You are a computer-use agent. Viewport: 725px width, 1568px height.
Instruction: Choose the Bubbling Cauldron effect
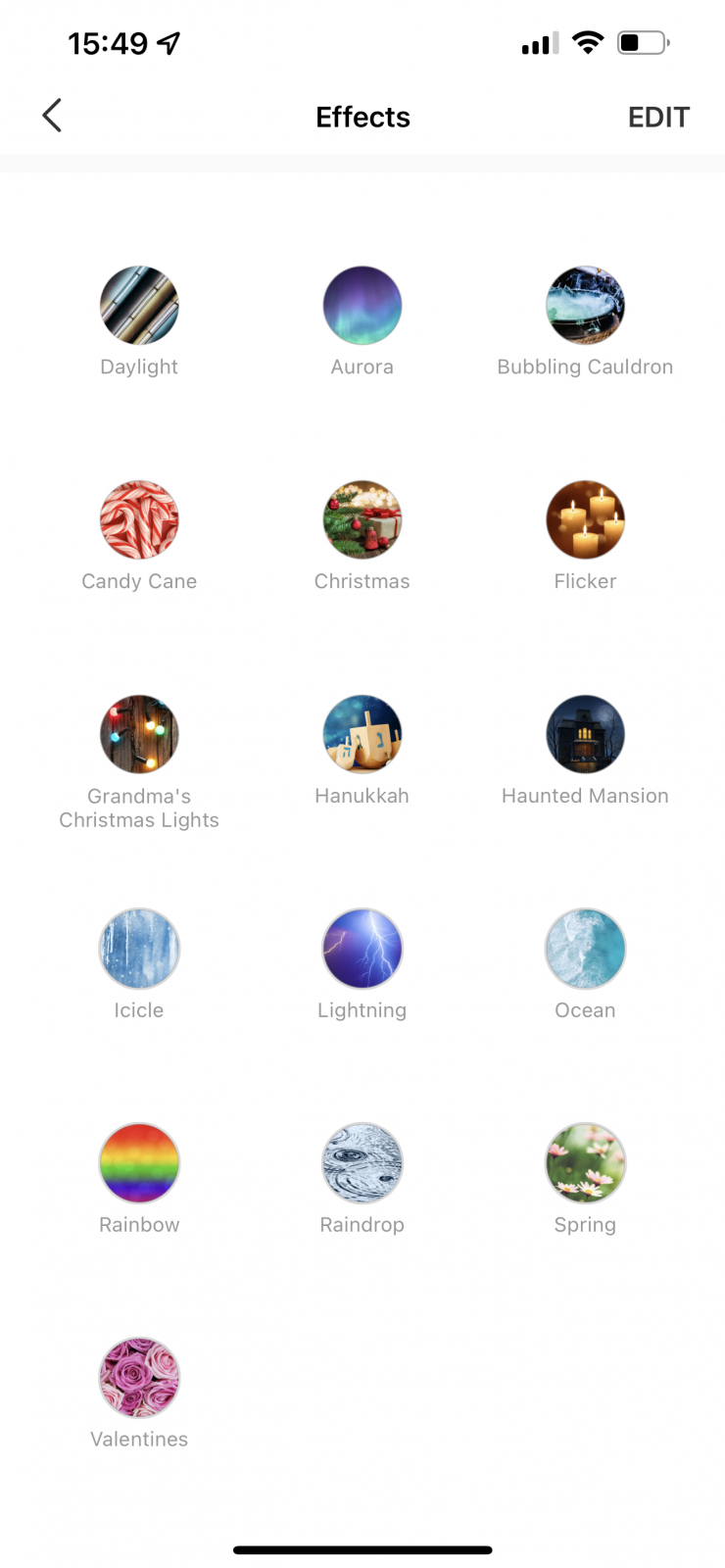(x=585, y=306)
